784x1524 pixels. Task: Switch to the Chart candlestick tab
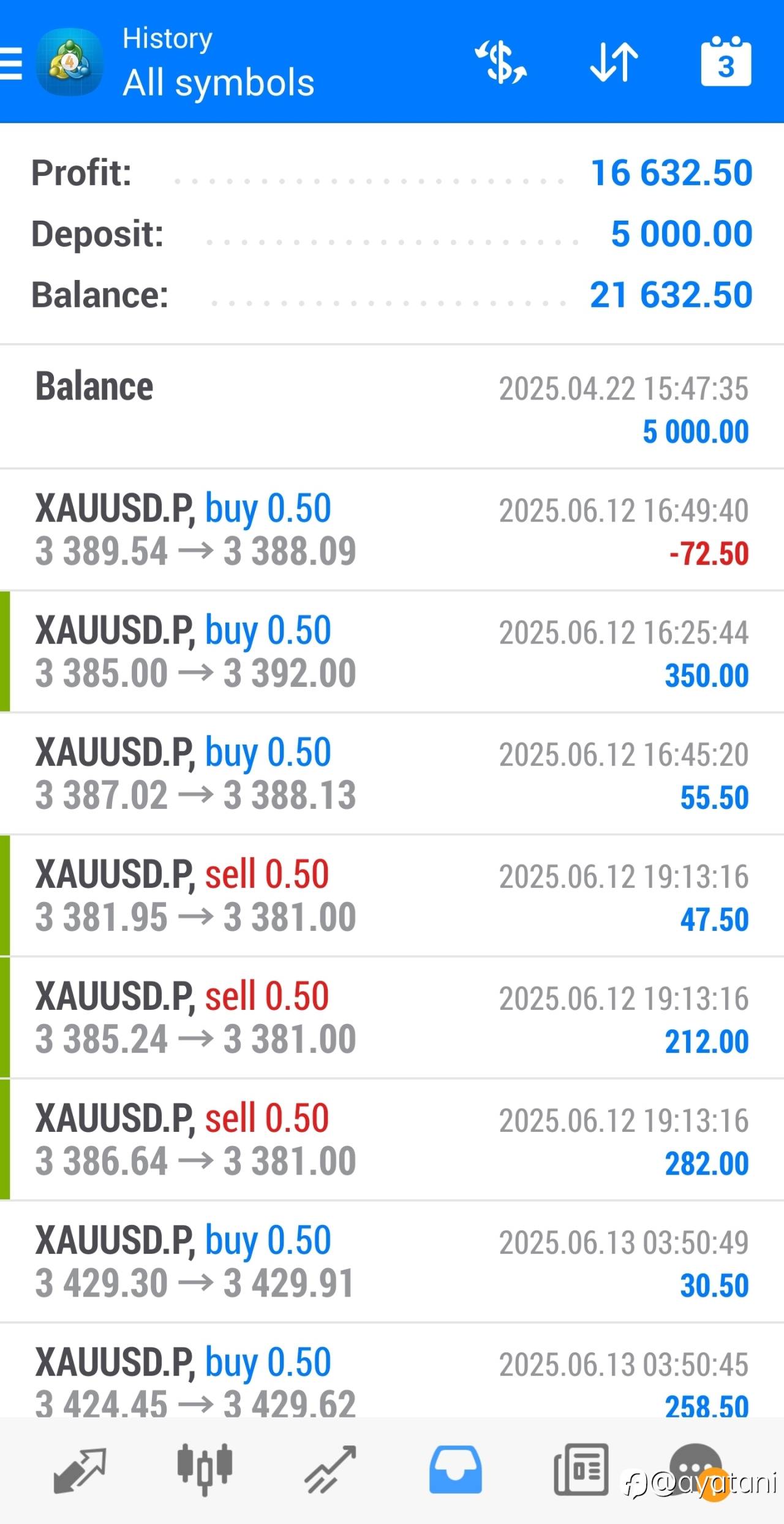pyautogui.click(x=205, y=1469)
